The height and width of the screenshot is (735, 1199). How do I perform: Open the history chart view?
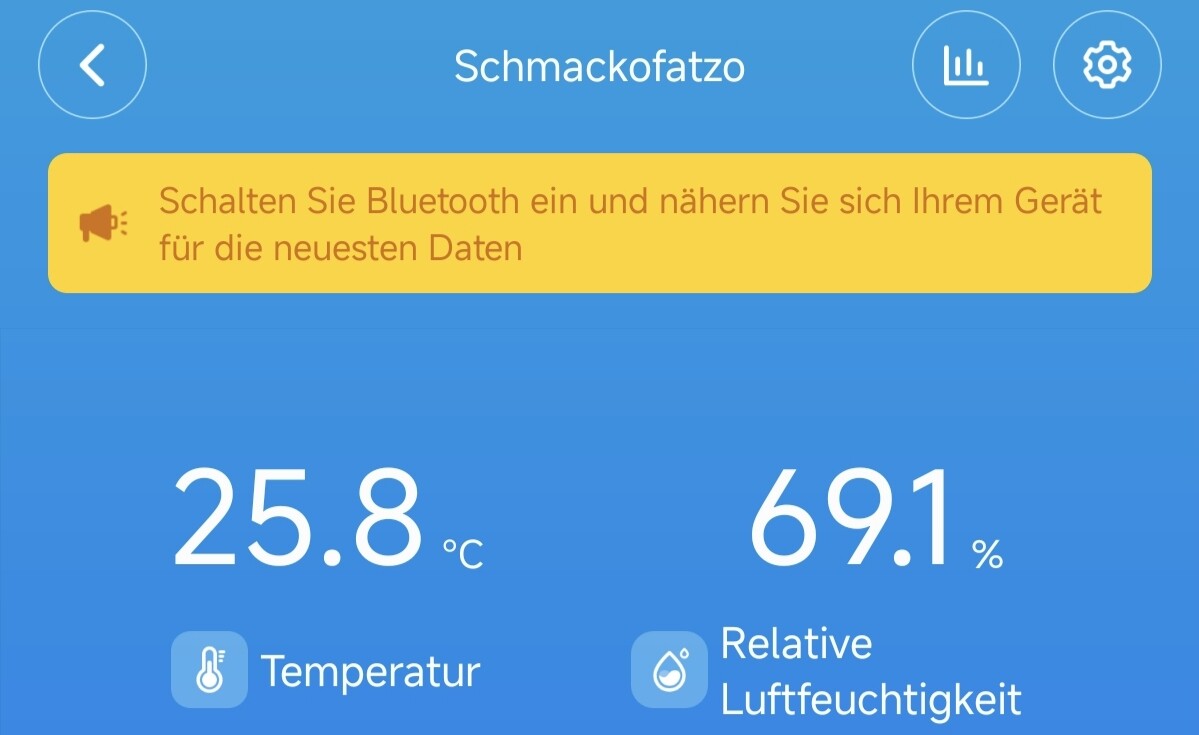point(966,66)
